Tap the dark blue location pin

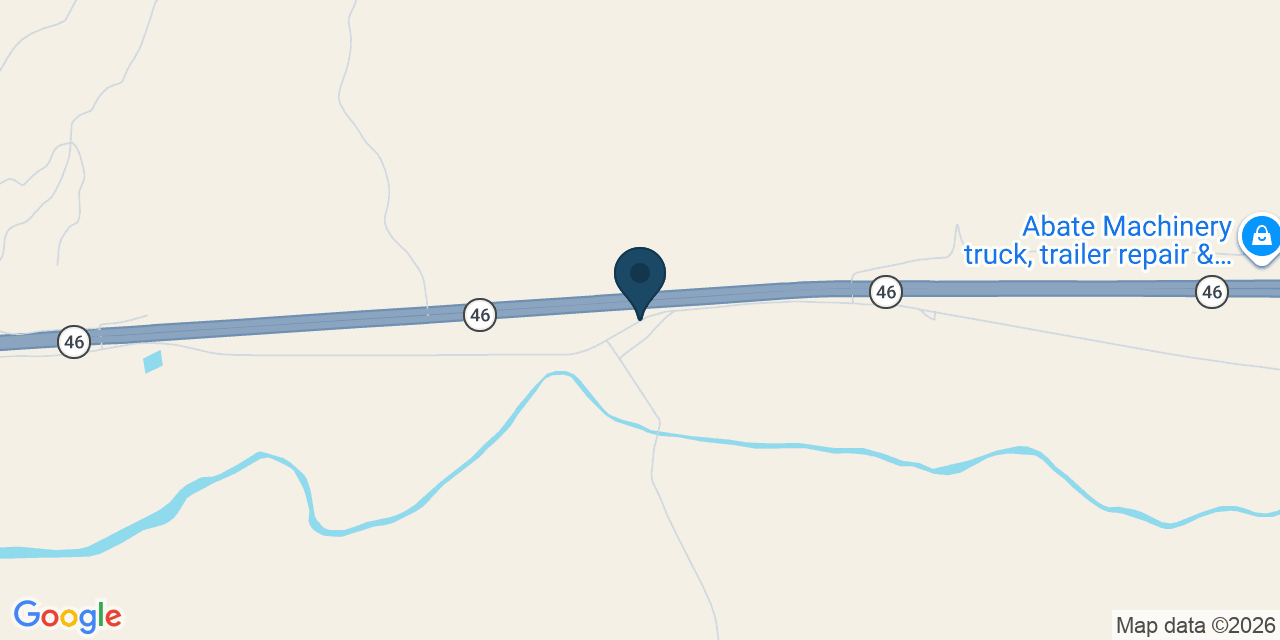[x=640, y=282]
